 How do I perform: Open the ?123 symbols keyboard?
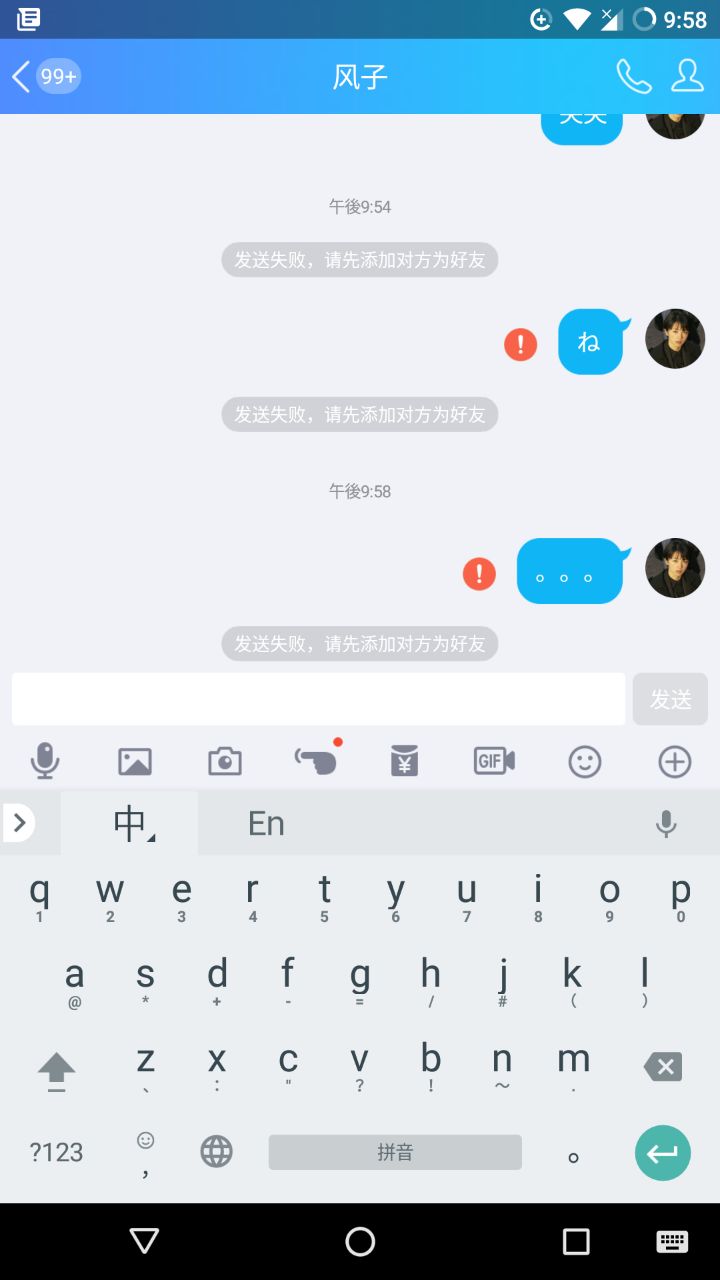click(56, 1152)
